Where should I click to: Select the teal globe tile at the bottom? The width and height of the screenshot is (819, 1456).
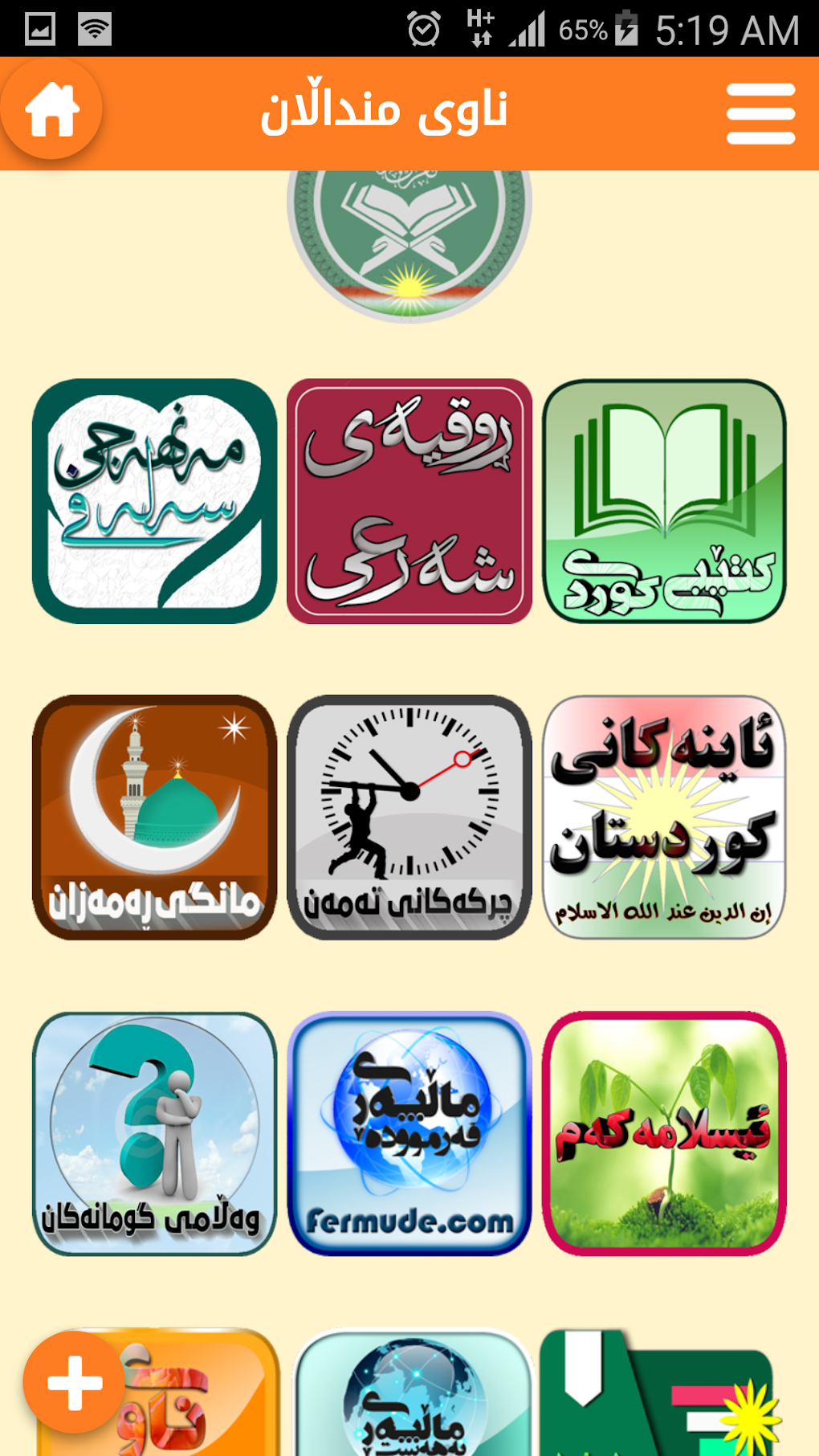click(413, 1397)
